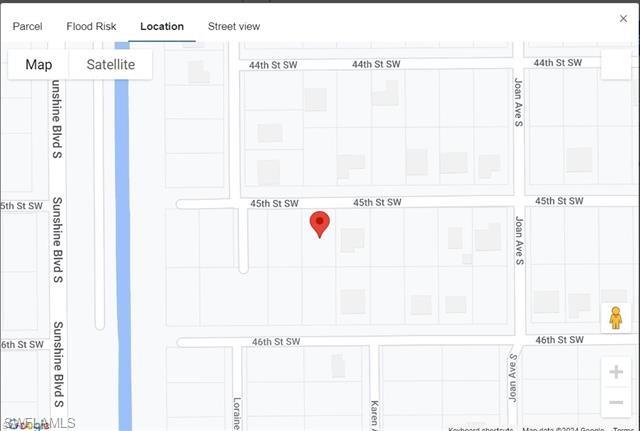This screenshot has height=431, width=640.
Task: Switch map to Satellite imagery
Action: point(110,64)
